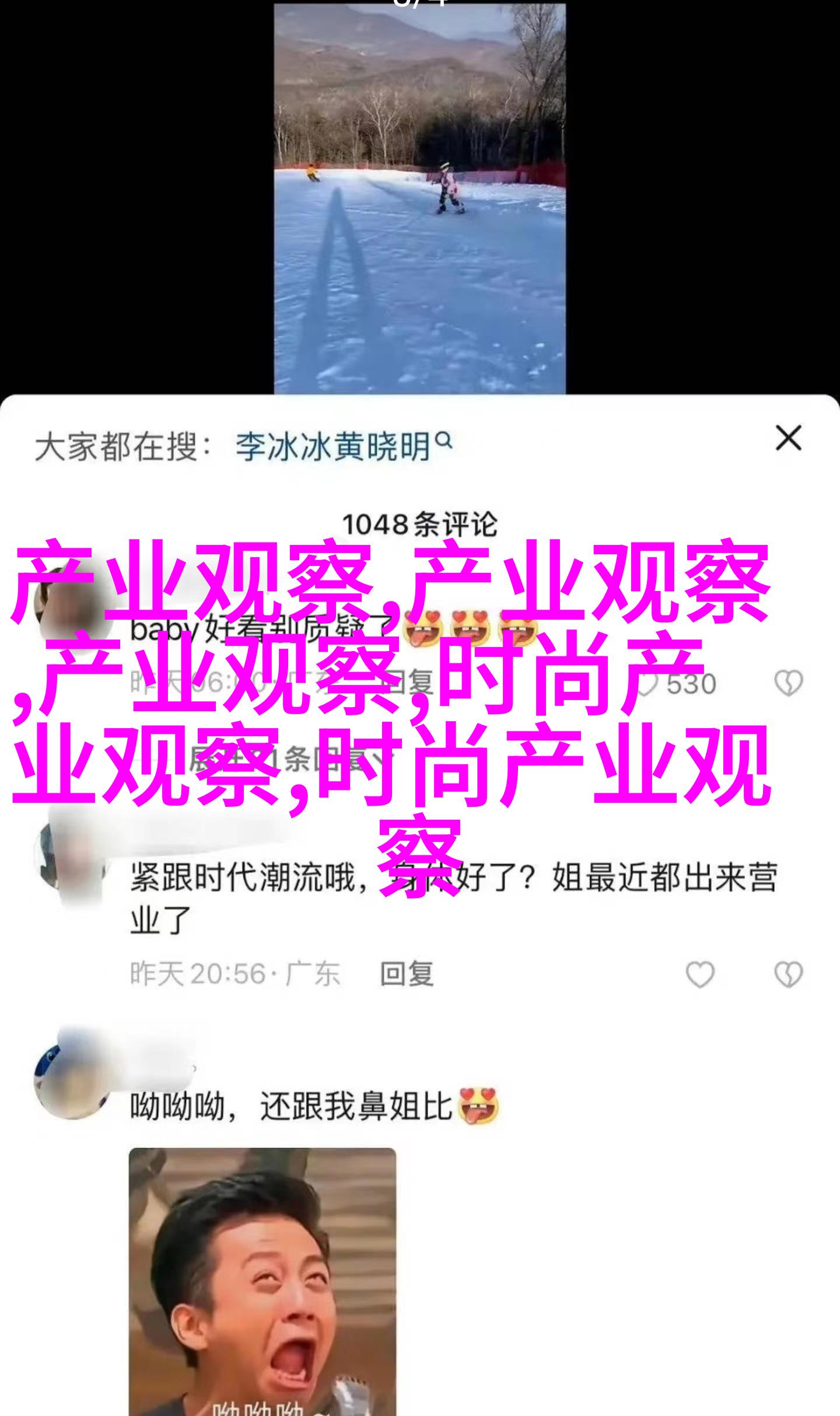This screenshot has width=840, height=1416.
Task: Dislike the 紧跟时代潮流 comment
Action: pyautogui.click(x=788, y=974)
